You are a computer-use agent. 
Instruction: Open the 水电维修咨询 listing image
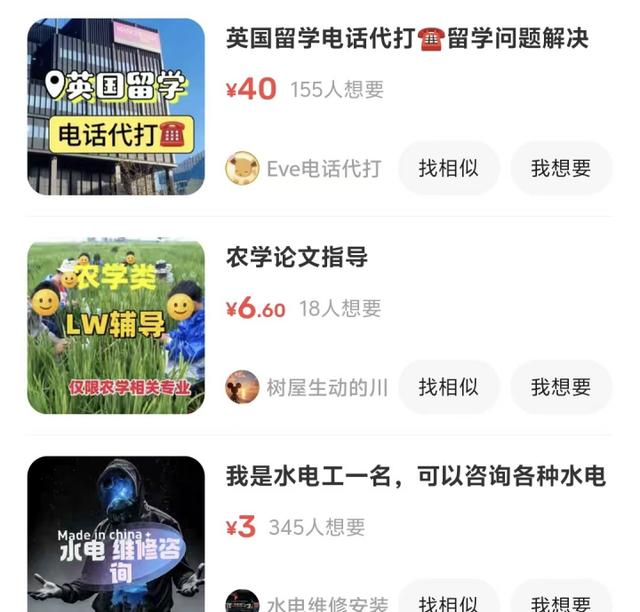point(116,535)
